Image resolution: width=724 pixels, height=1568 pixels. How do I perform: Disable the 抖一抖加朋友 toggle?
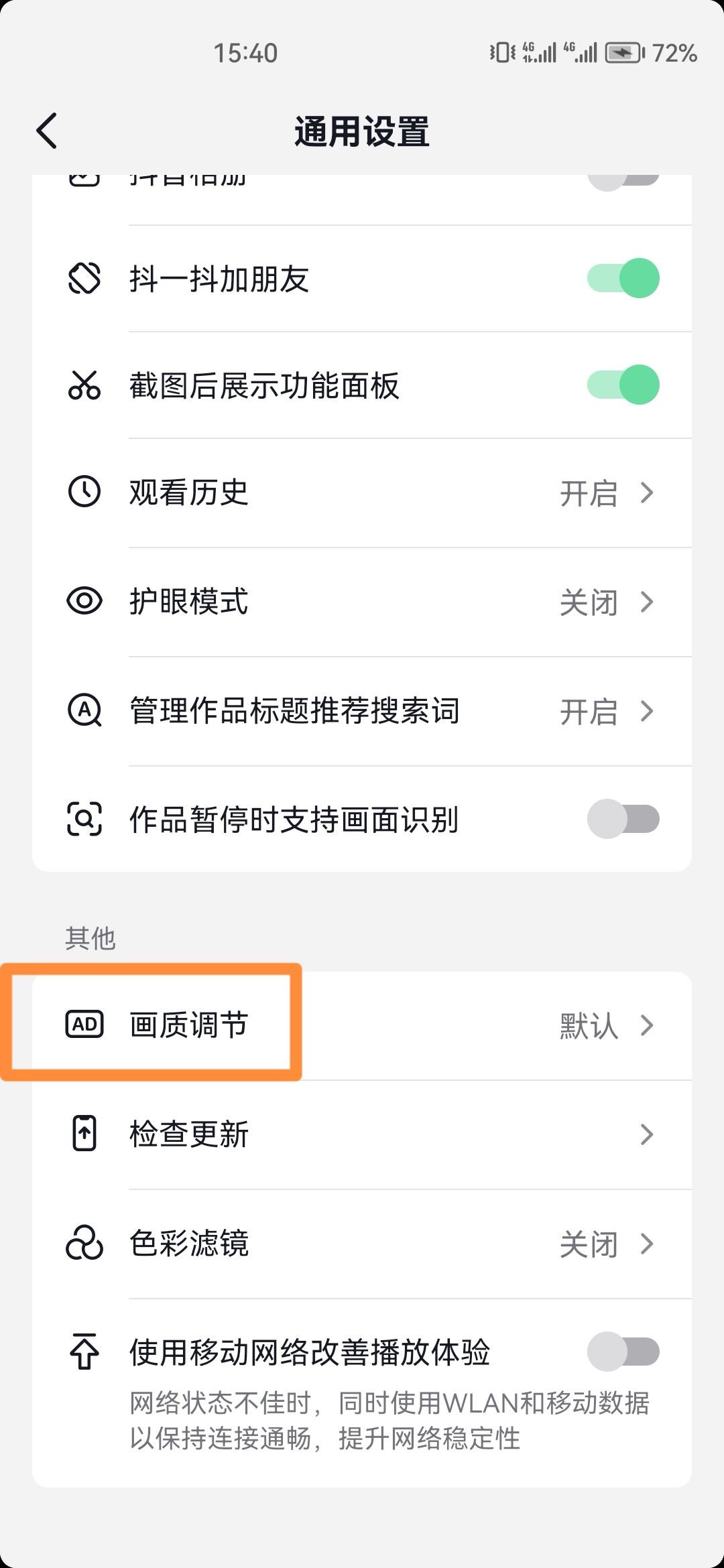click(x=623, y=277)
